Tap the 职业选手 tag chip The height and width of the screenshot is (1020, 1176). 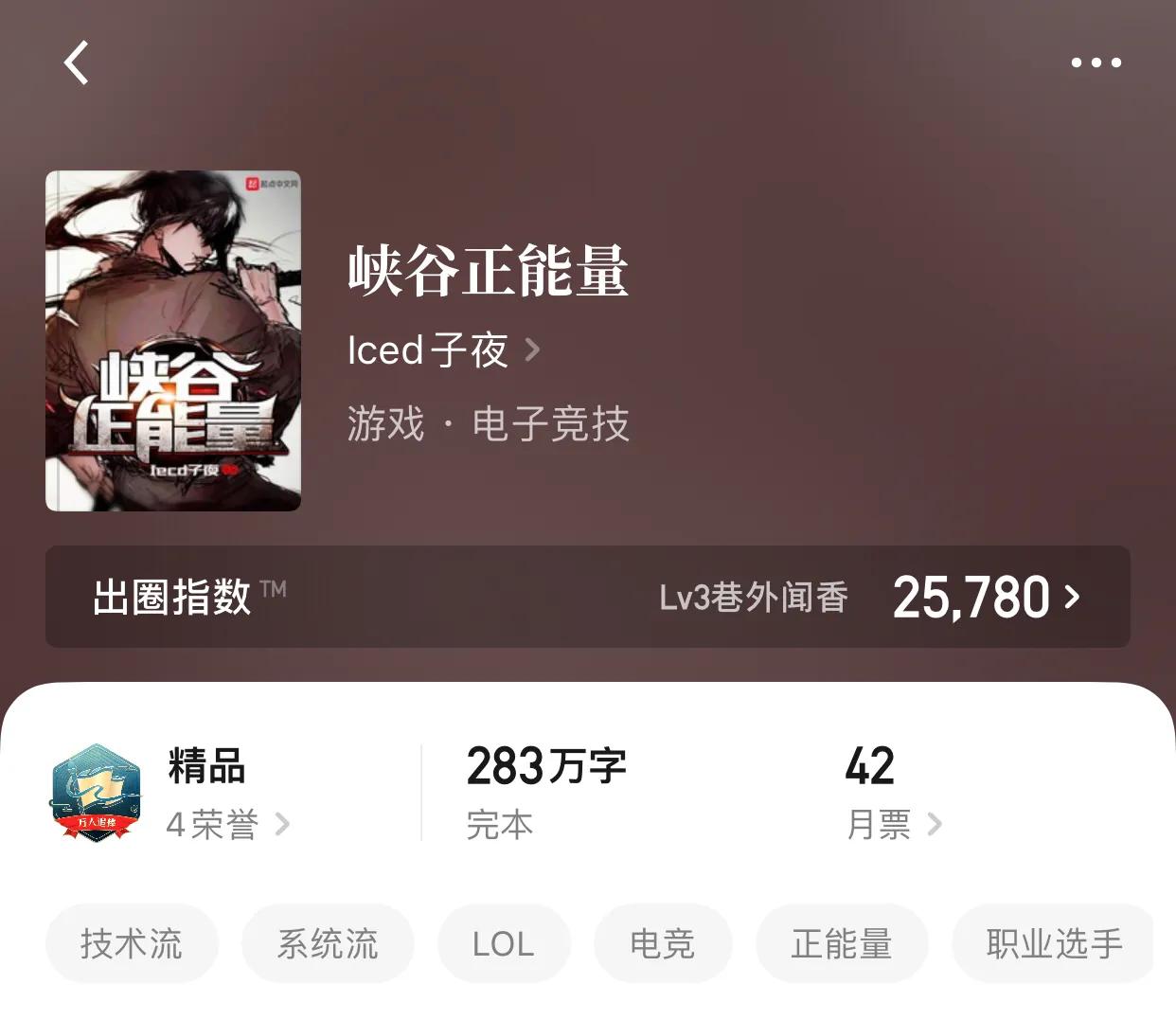[x=1053, y=943]
